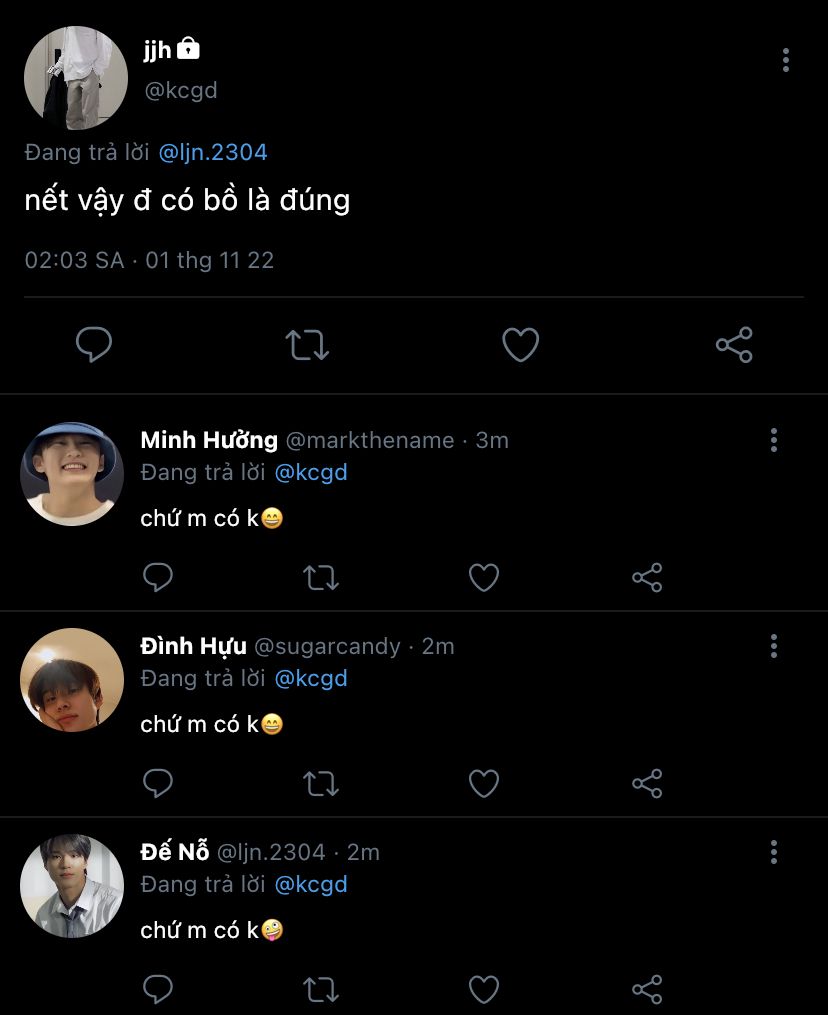View jjh's profile picture

pos(76,78)
